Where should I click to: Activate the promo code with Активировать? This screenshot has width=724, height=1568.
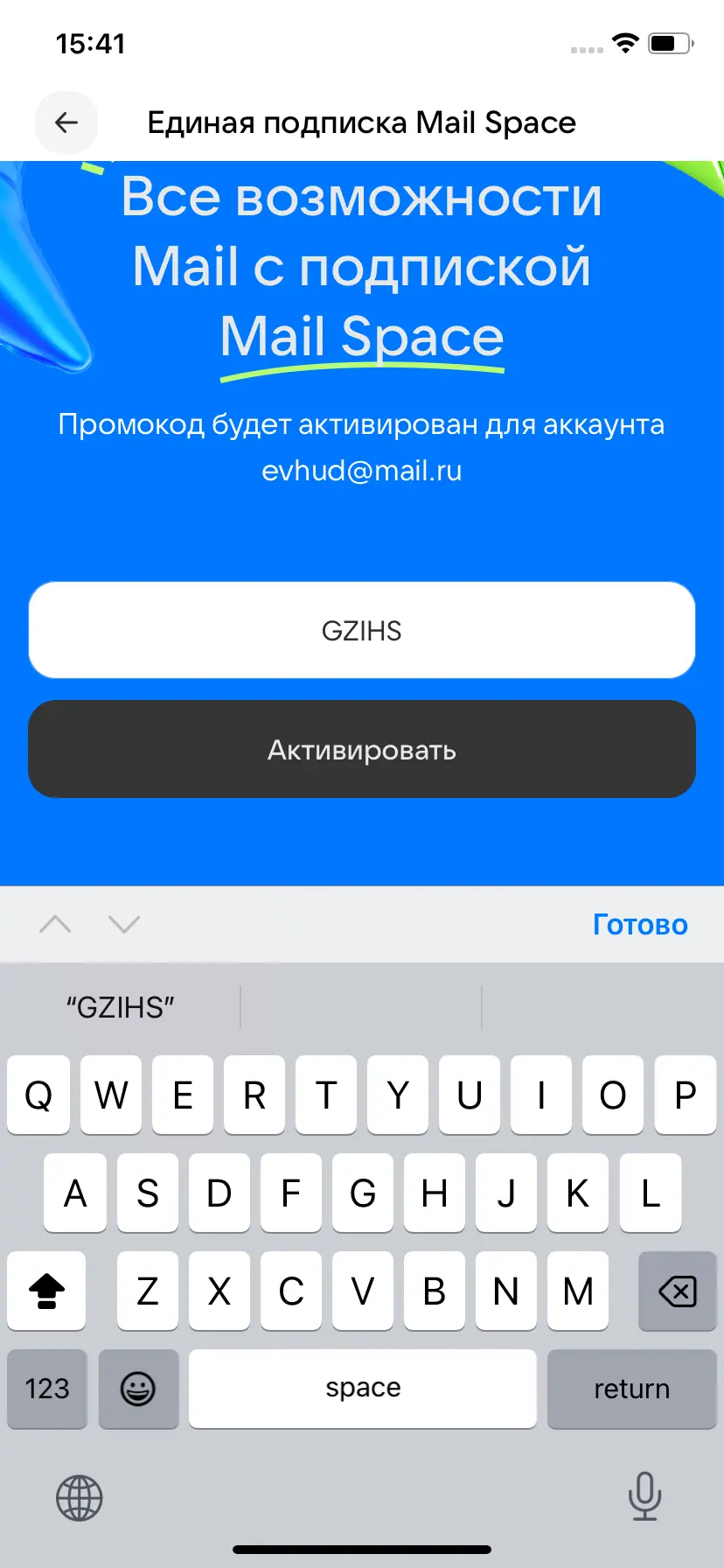coord(362,749)
